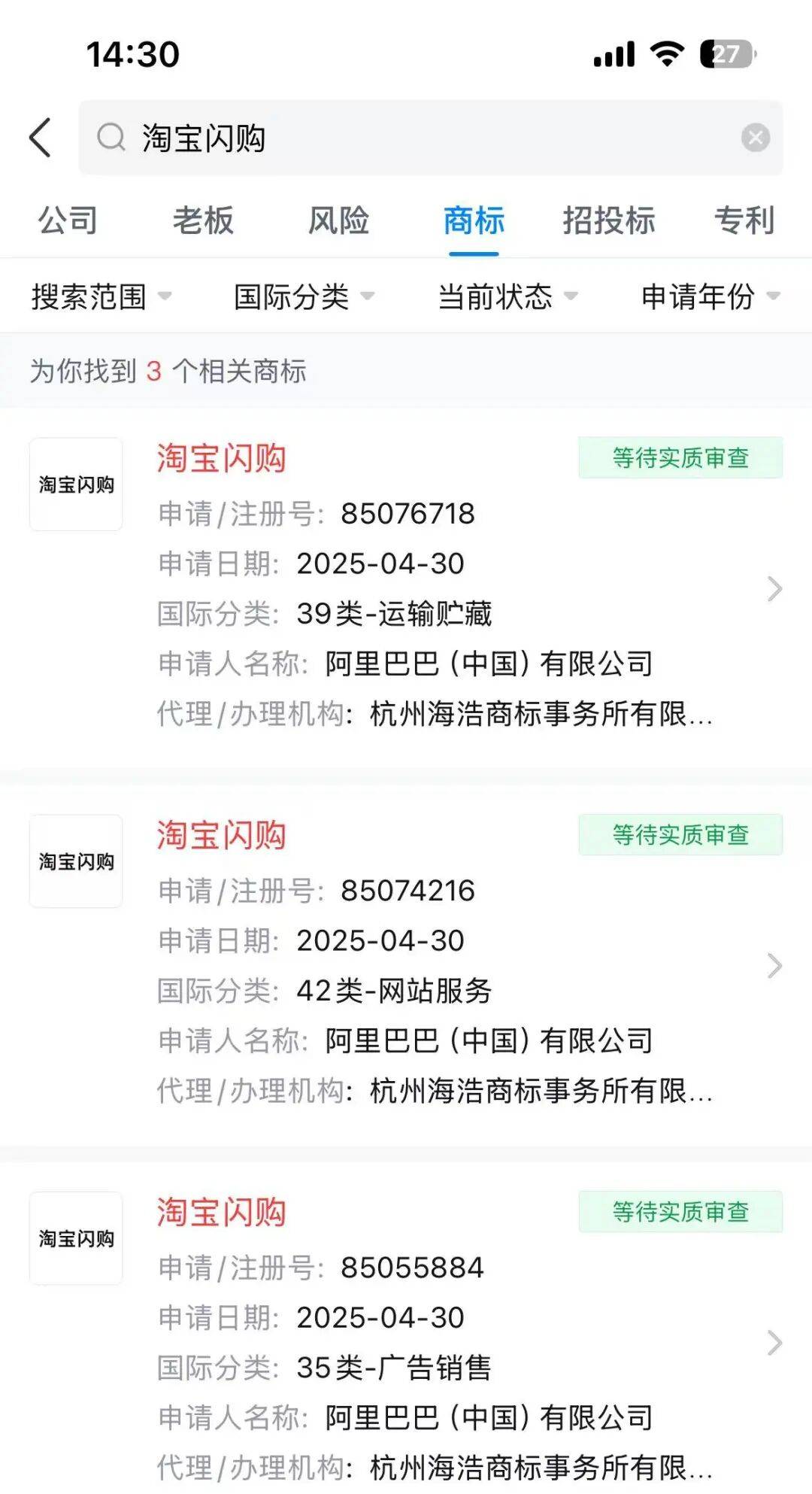Clear the search field with the X icon
Image resolution: width=812 pixels, height=1494 pixels.
(x=756, y=137)
